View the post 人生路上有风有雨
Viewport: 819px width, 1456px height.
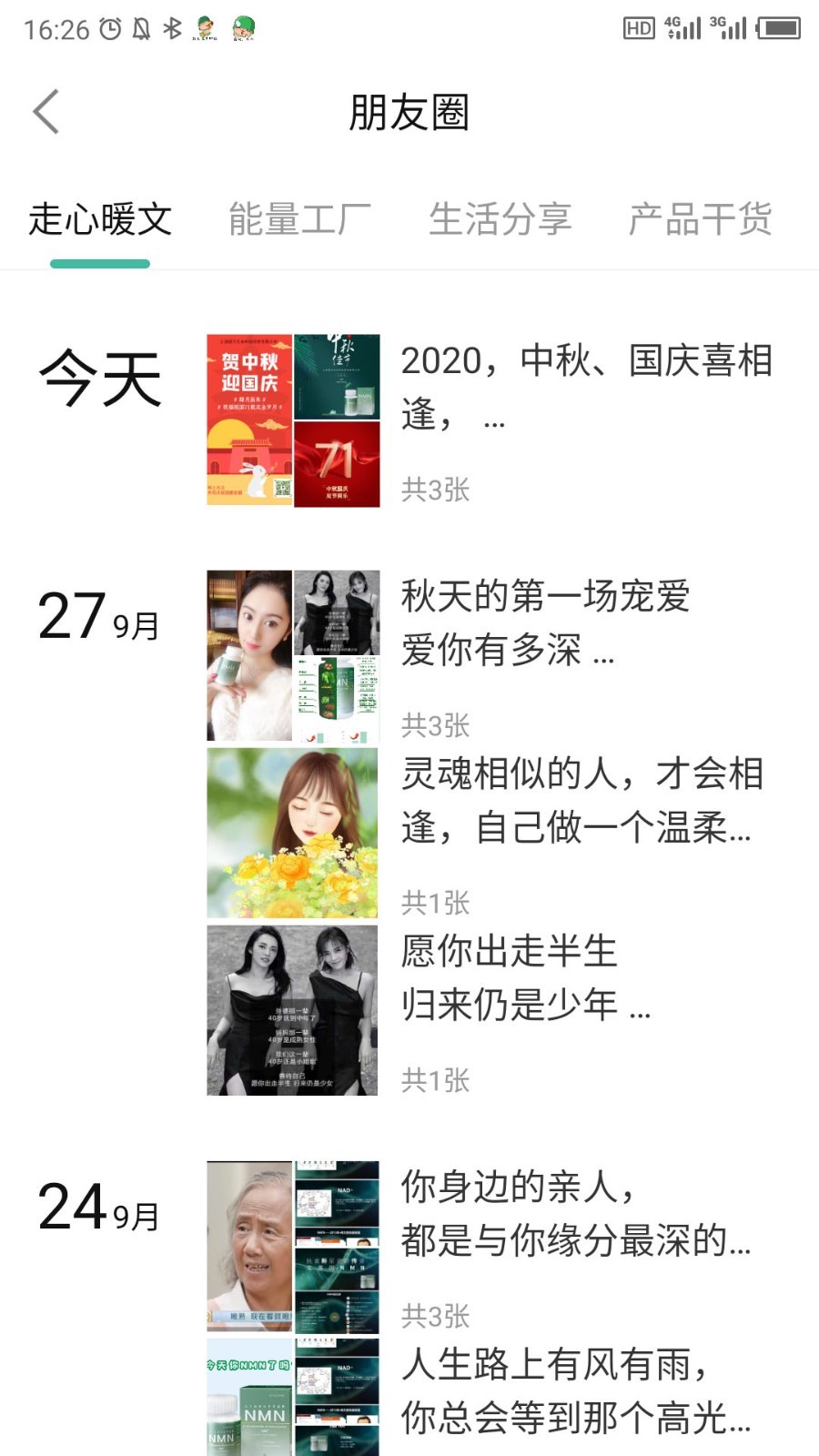[575, 1390]
